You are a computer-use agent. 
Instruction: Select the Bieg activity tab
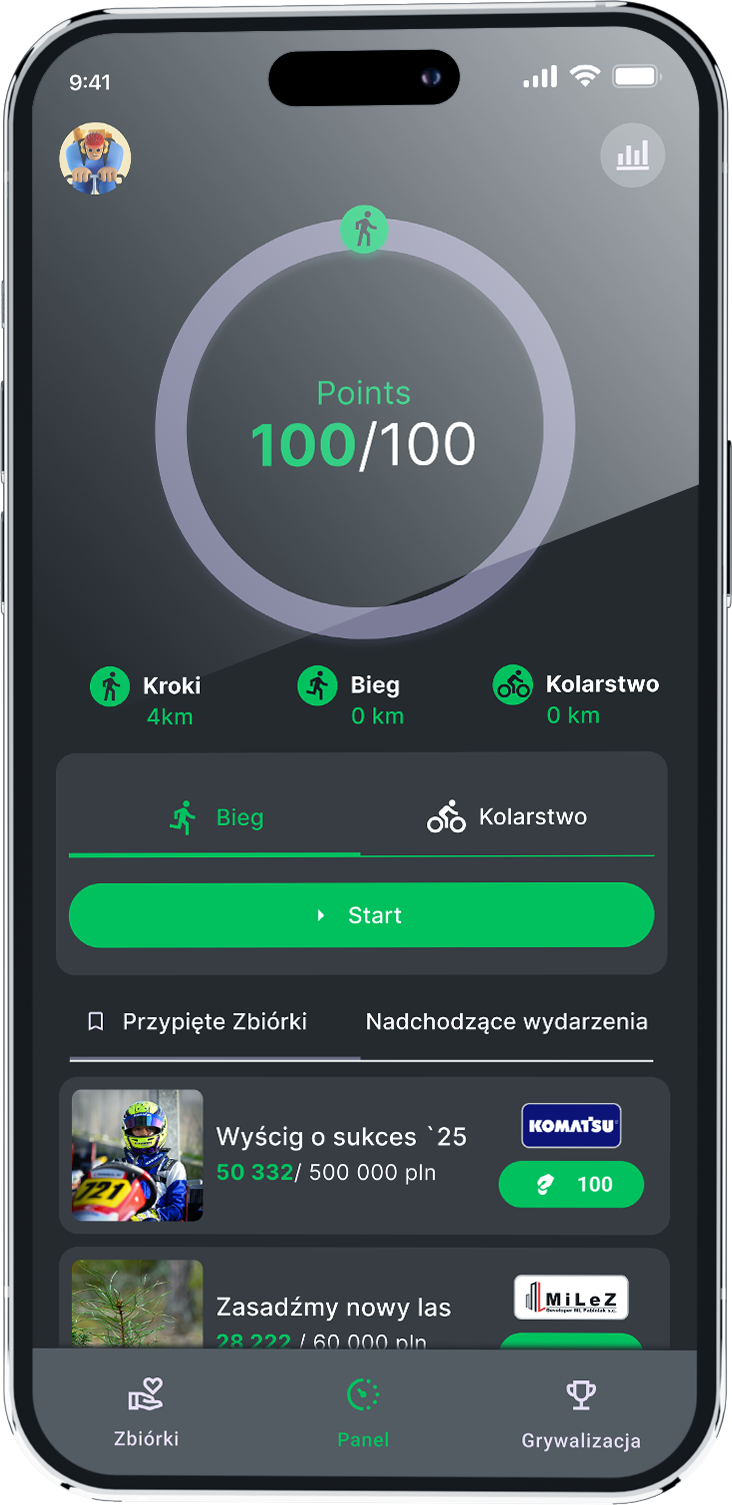click(215, 818)
